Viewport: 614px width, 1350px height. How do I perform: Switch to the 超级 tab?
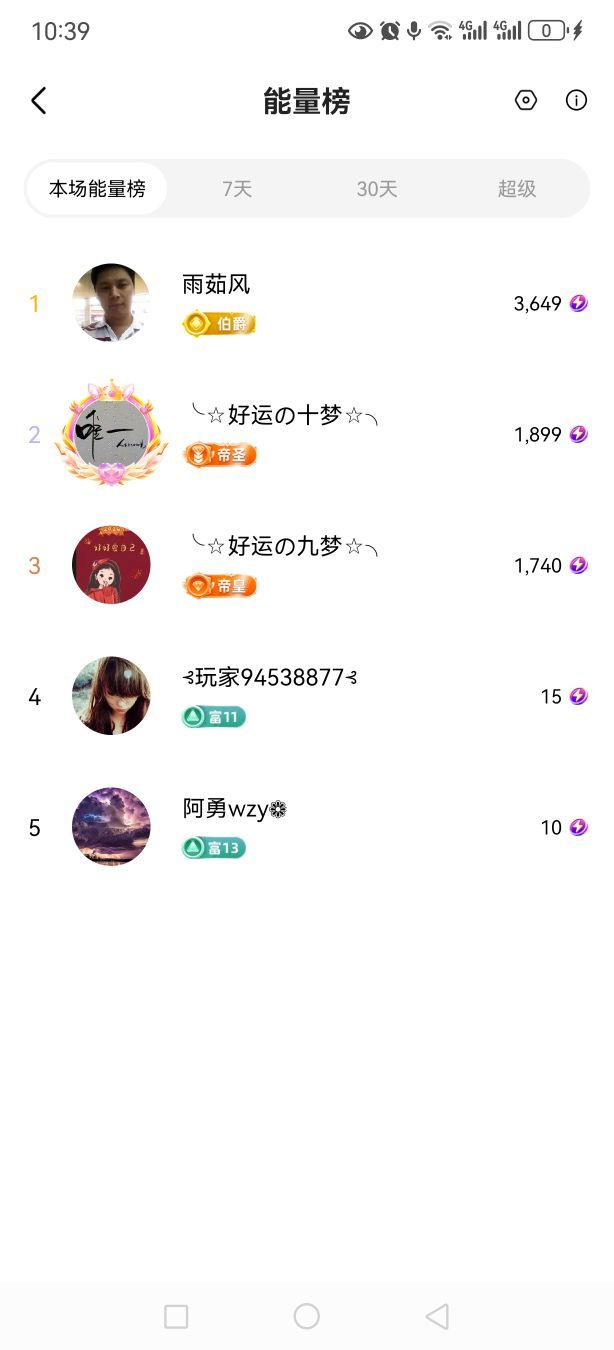(x=517, y=189)
